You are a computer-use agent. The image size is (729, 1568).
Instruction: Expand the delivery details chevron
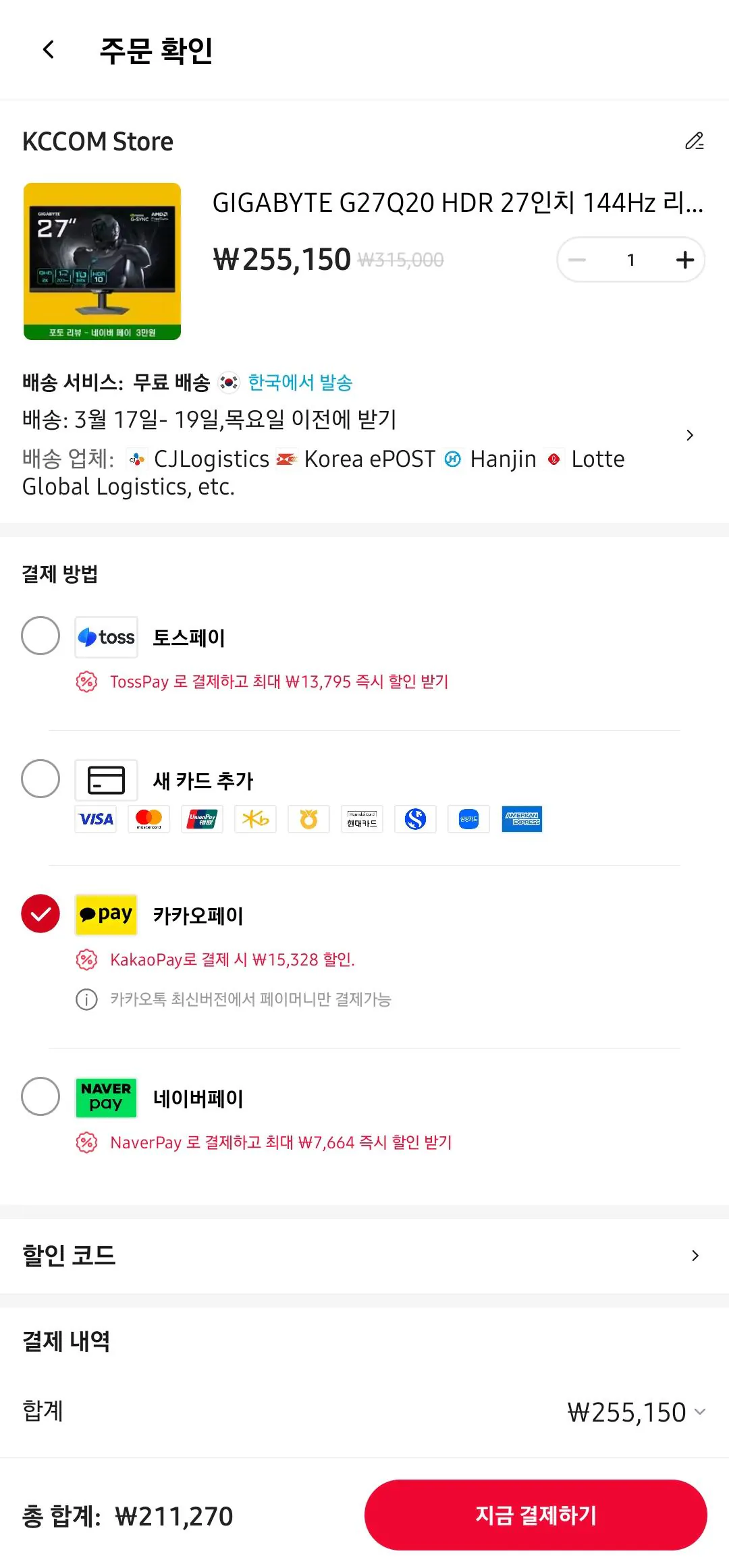[x=690, y=435]
